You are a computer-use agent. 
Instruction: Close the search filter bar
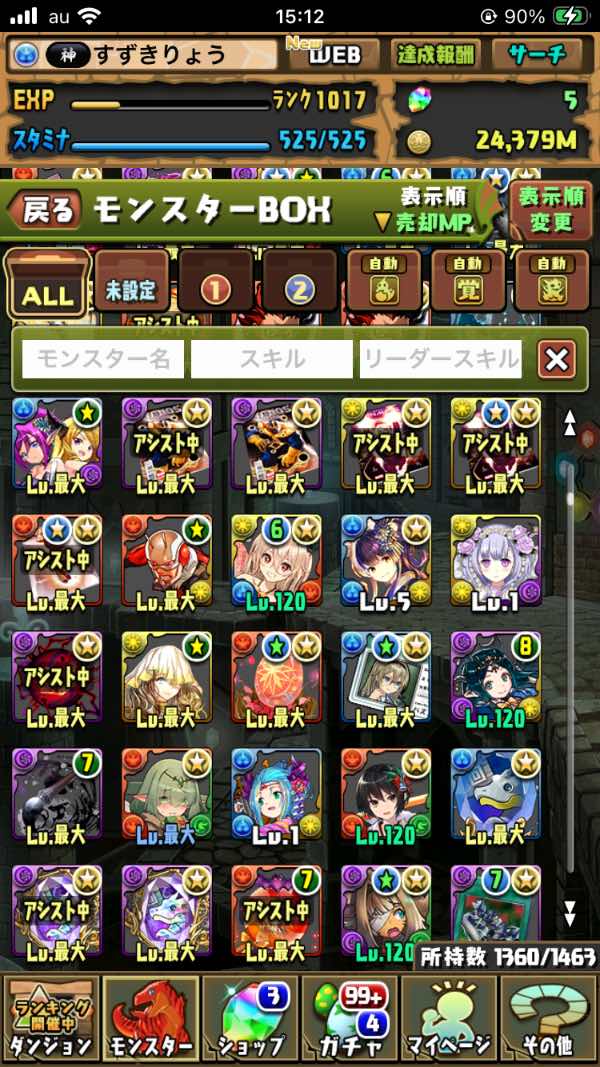tap(556, 359)
